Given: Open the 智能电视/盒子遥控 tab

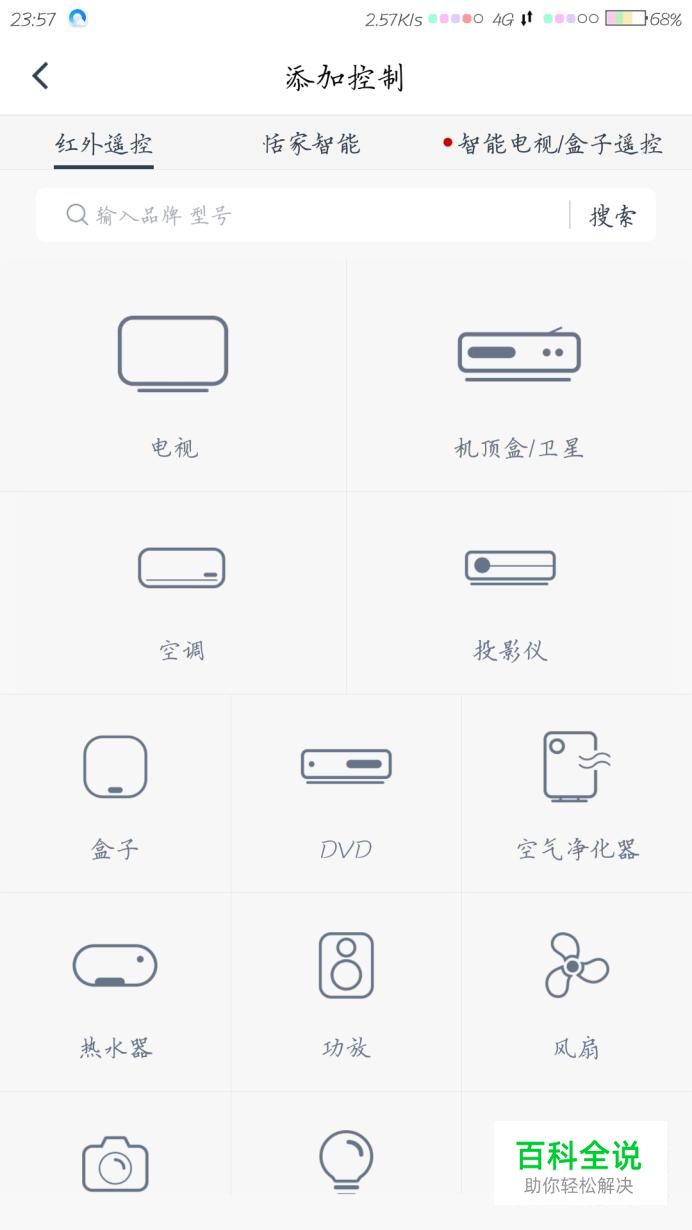Looking at the screenshot, I should [553, 144].
